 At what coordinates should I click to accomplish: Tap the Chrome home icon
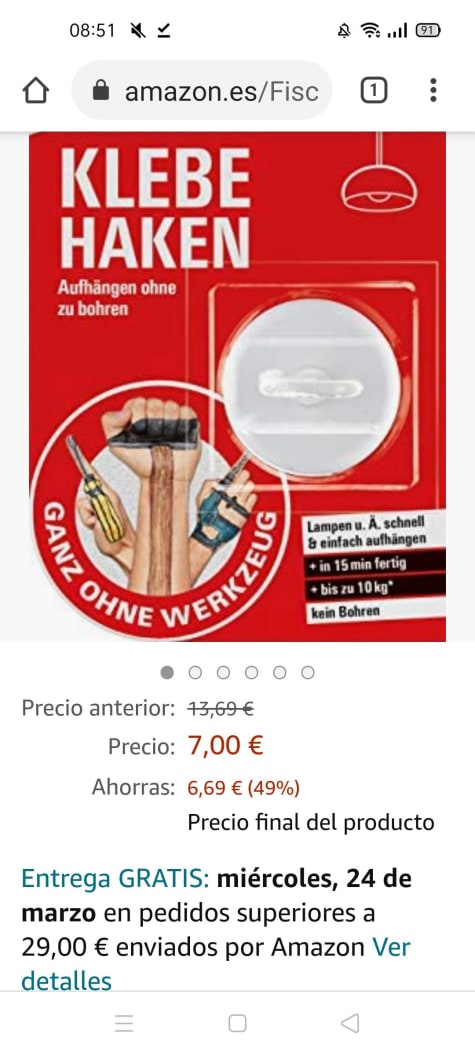click(x=36, y=90)
